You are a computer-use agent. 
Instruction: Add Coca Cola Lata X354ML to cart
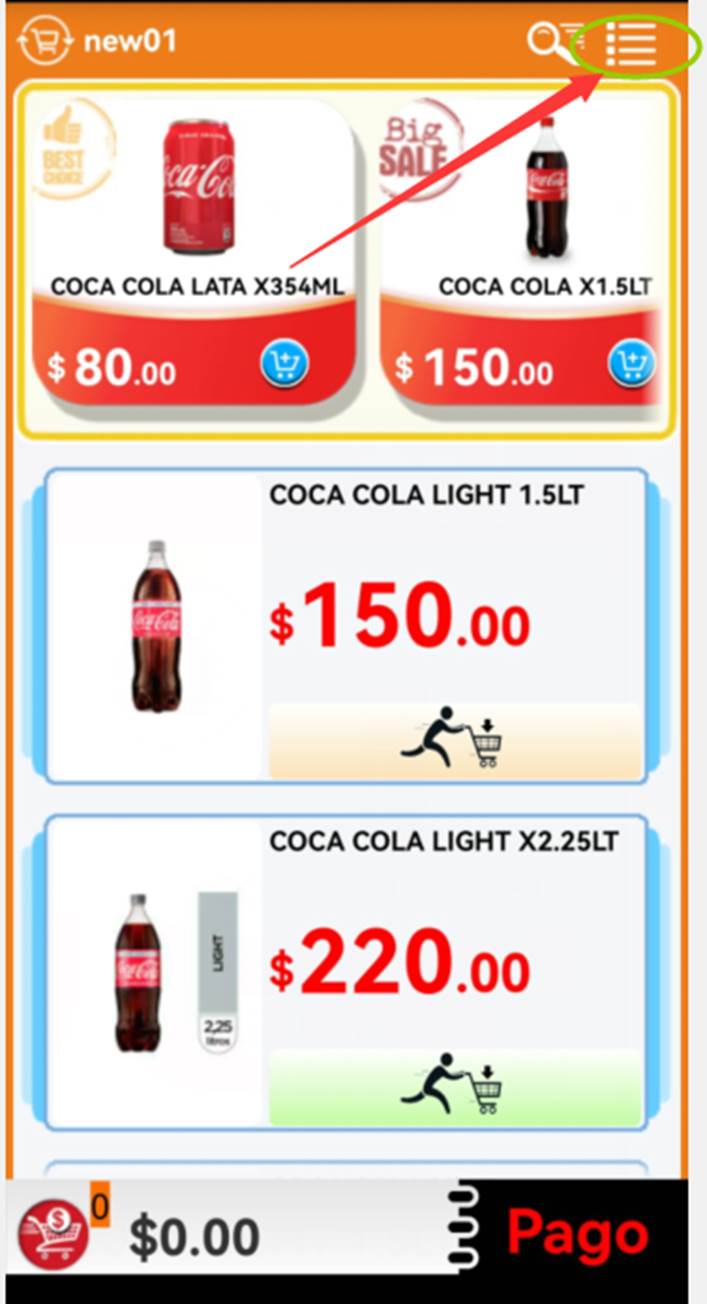285,363
